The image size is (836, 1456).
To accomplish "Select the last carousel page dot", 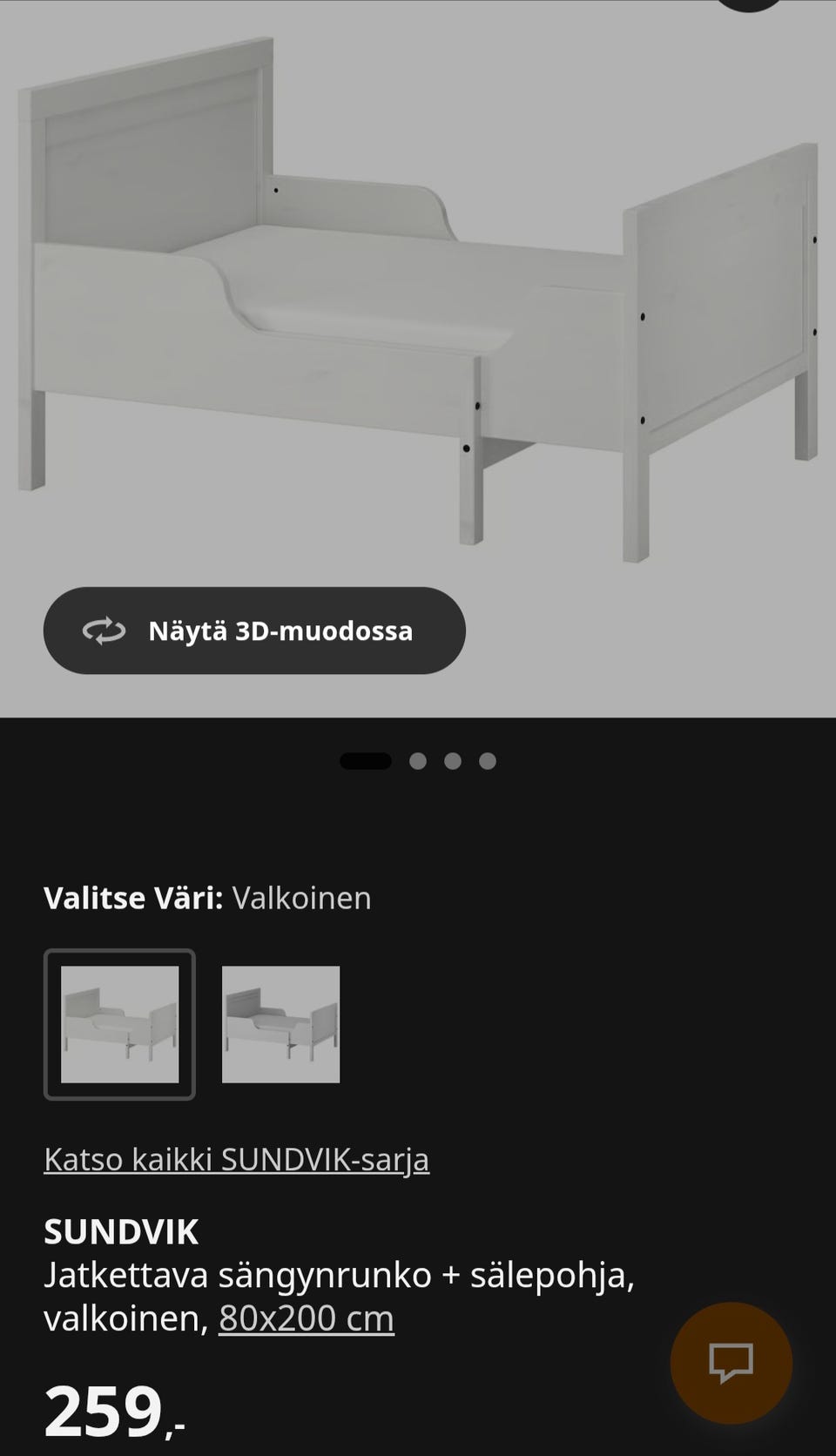I will click(487, 760).
